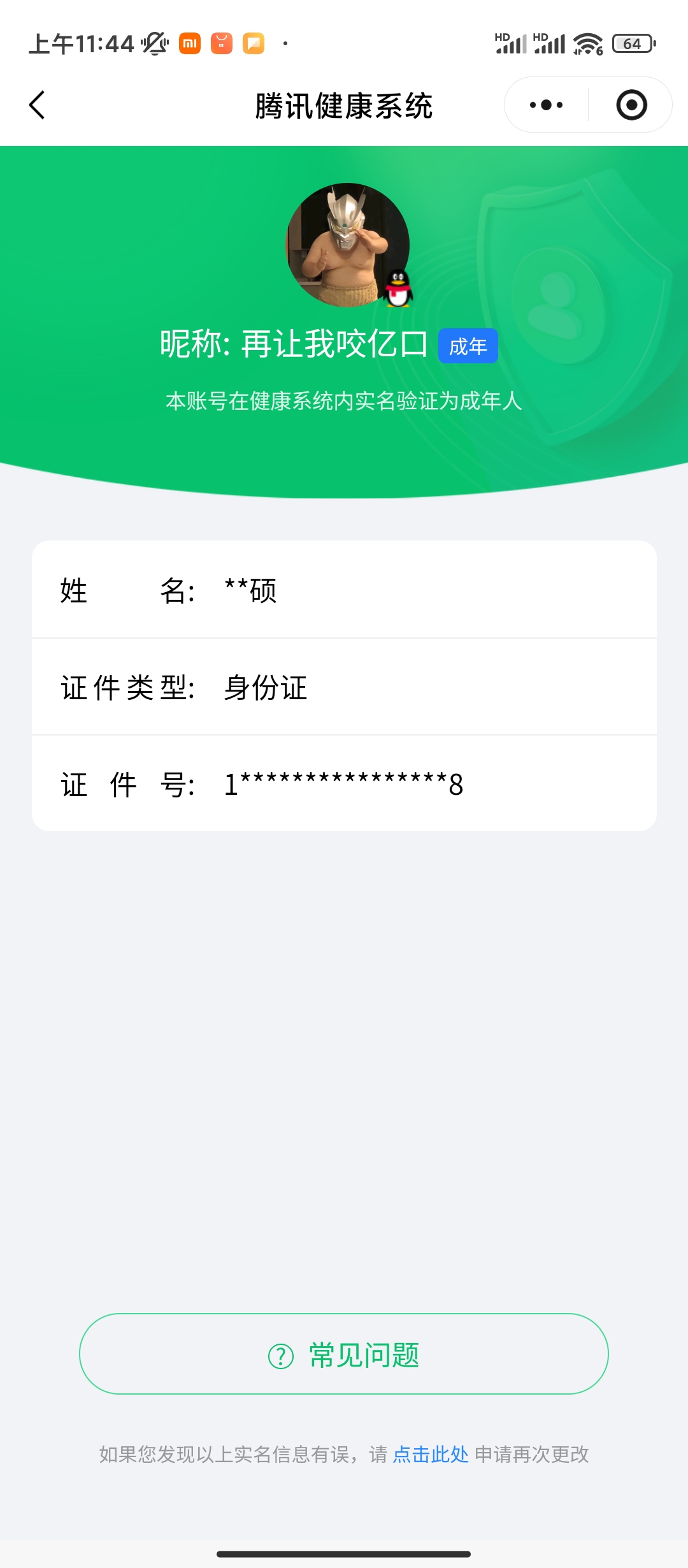This screenshot has height=1568, width=688.
Task: Close the mini program with the circle icon
Action: pos(631,105)
